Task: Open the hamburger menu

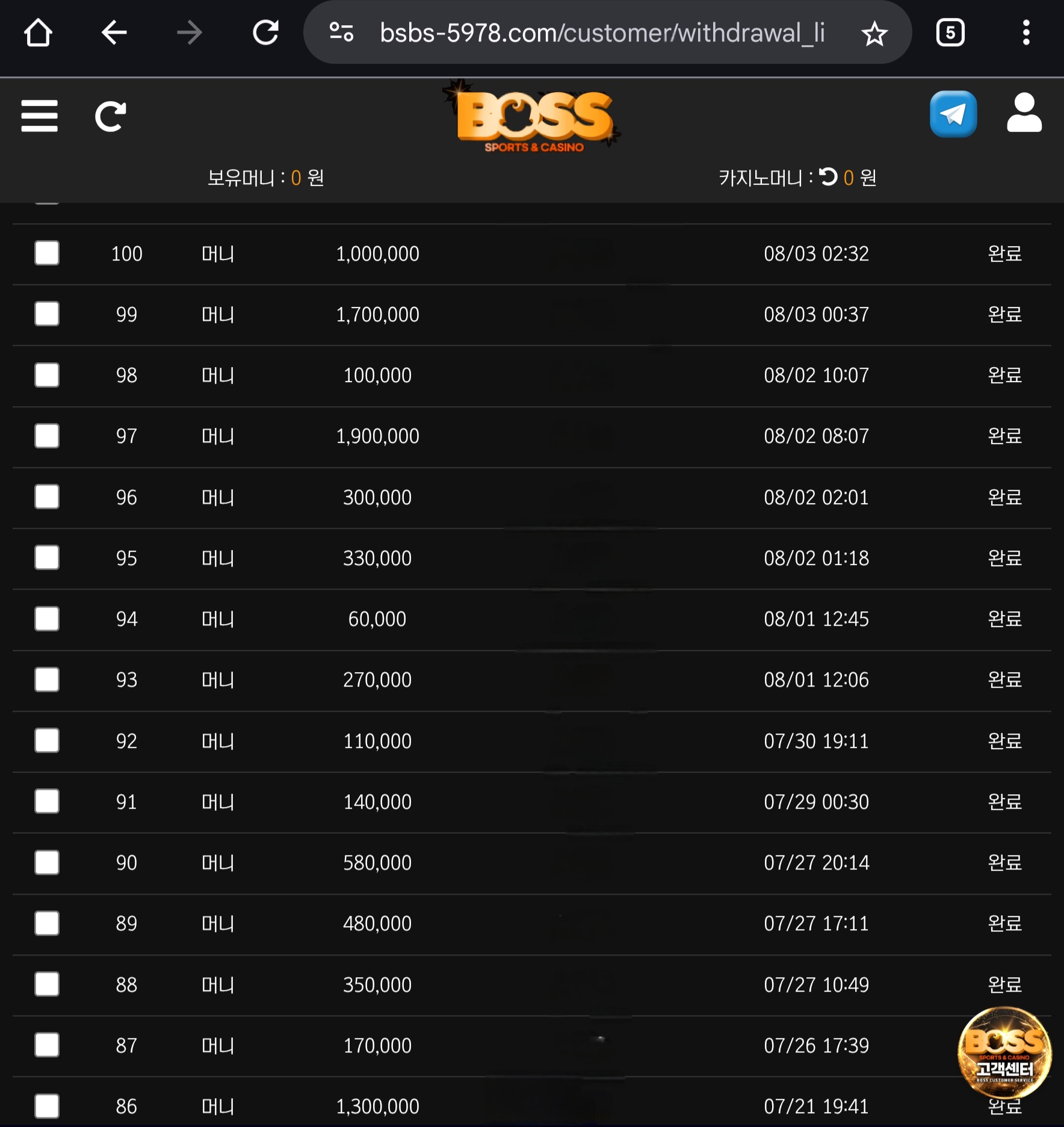Action: pos(39,116)
